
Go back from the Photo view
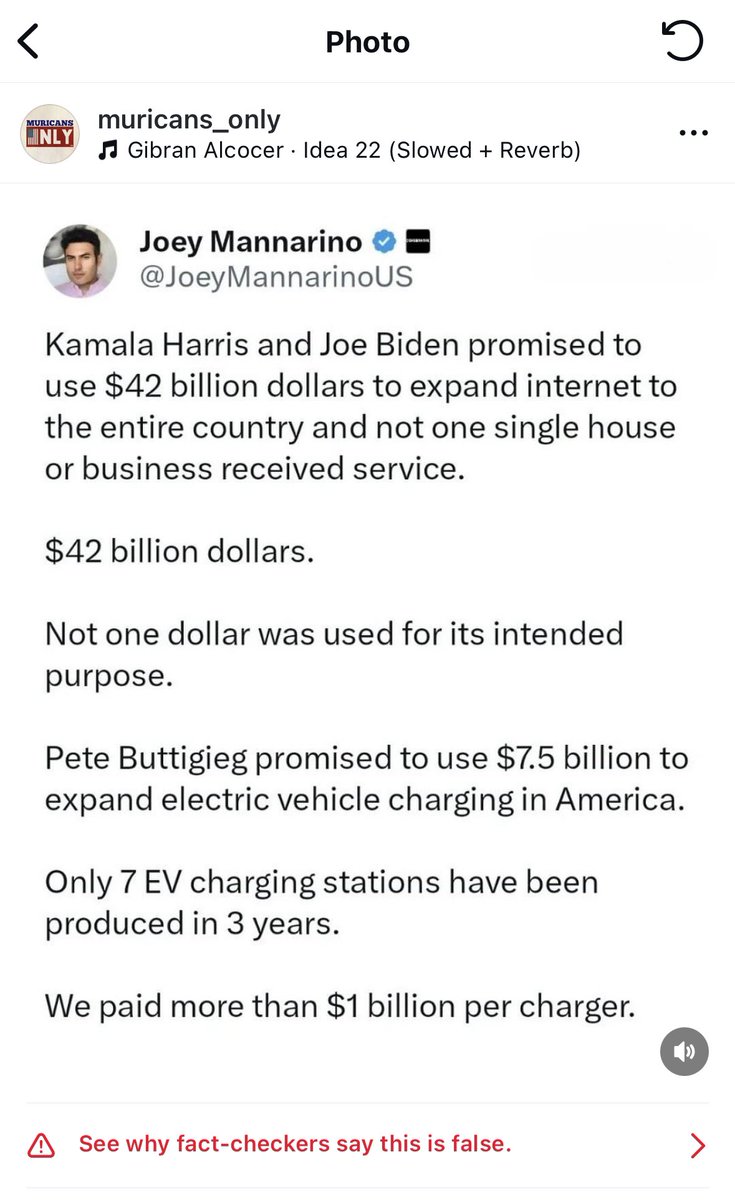[28, 42]
